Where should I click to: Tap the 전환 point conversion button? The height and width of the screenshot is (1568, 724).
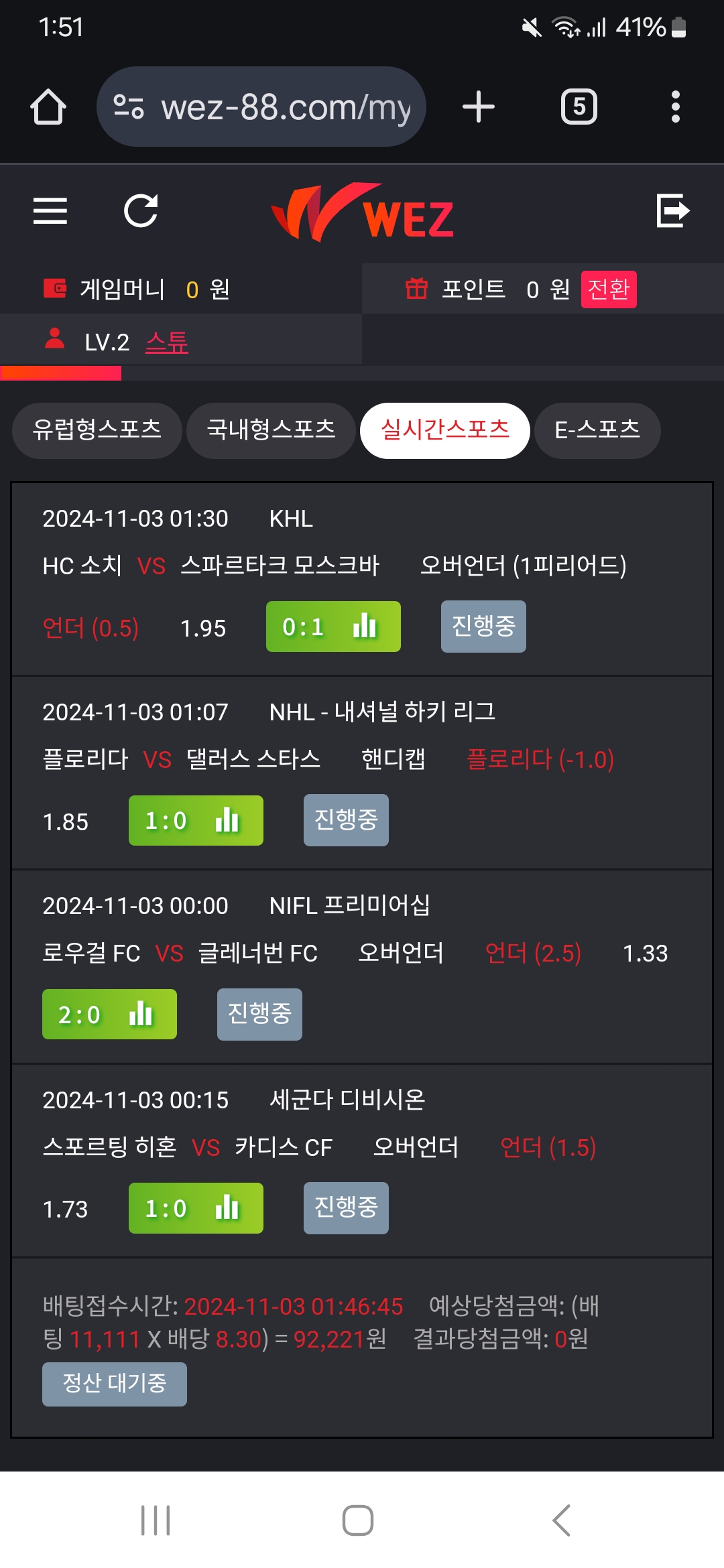(x=609, y=289)
